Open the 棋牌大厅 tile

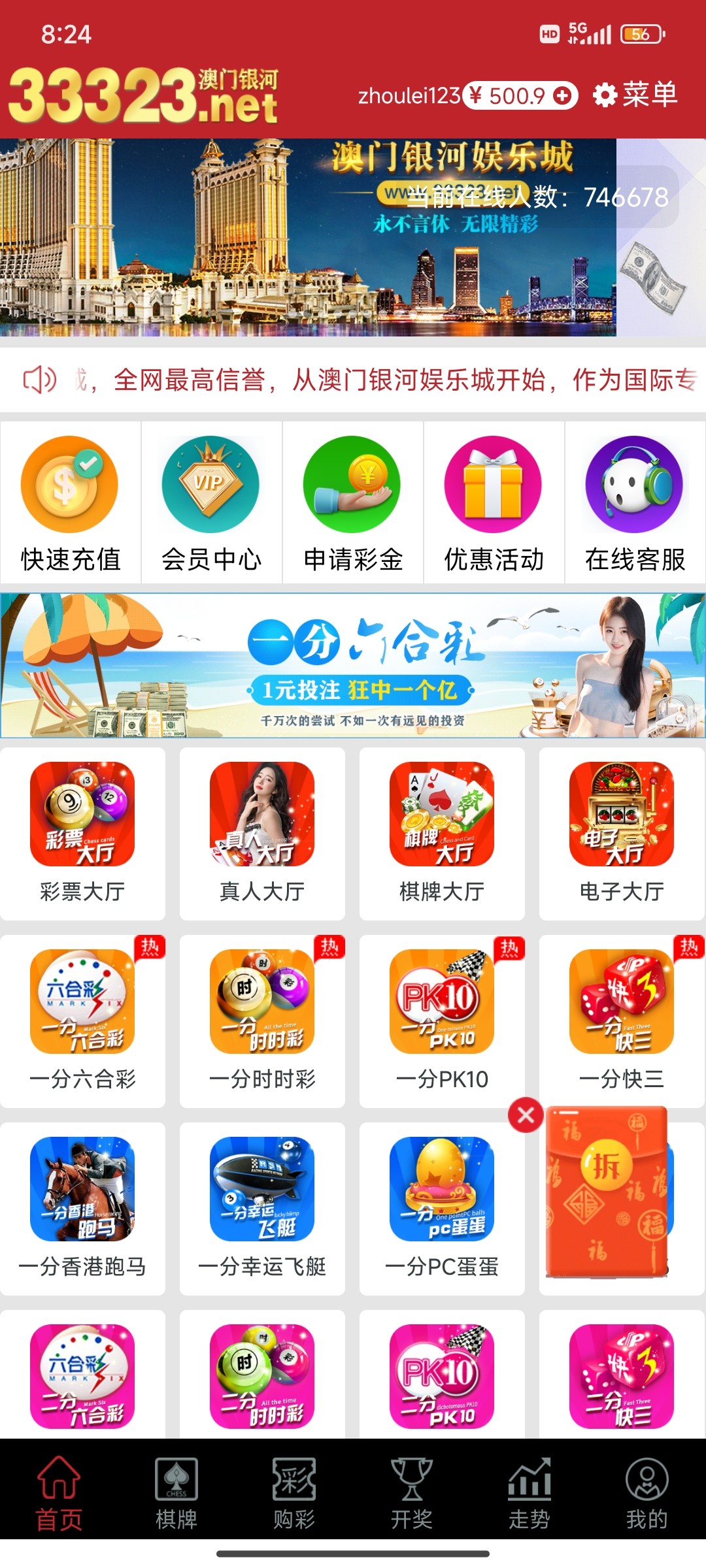(442, 833)
